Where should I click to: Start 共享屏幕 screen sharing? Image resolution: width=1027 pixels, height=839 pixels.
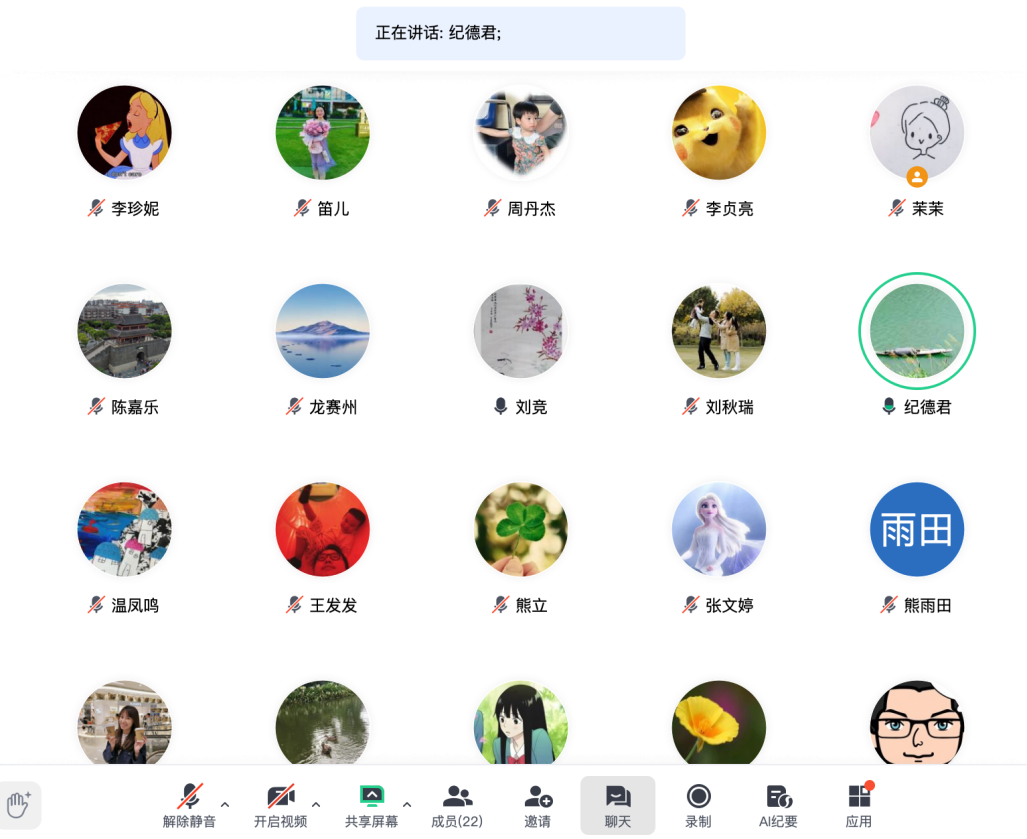tap(371, 805)
